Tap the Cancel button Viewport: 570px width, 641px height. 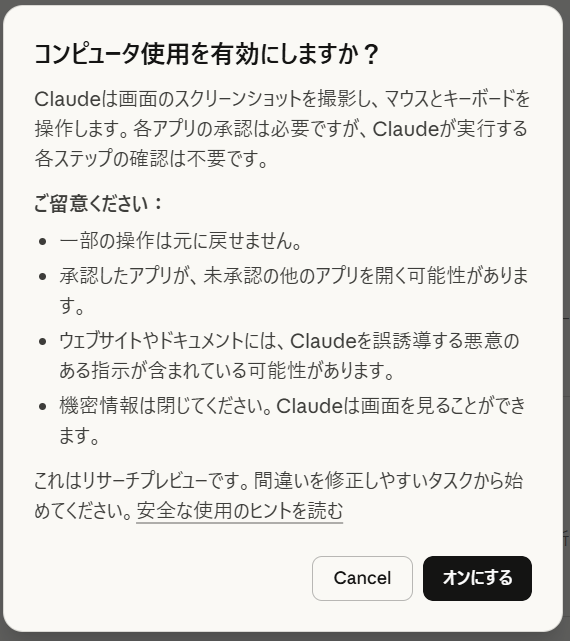click(362, 578)
